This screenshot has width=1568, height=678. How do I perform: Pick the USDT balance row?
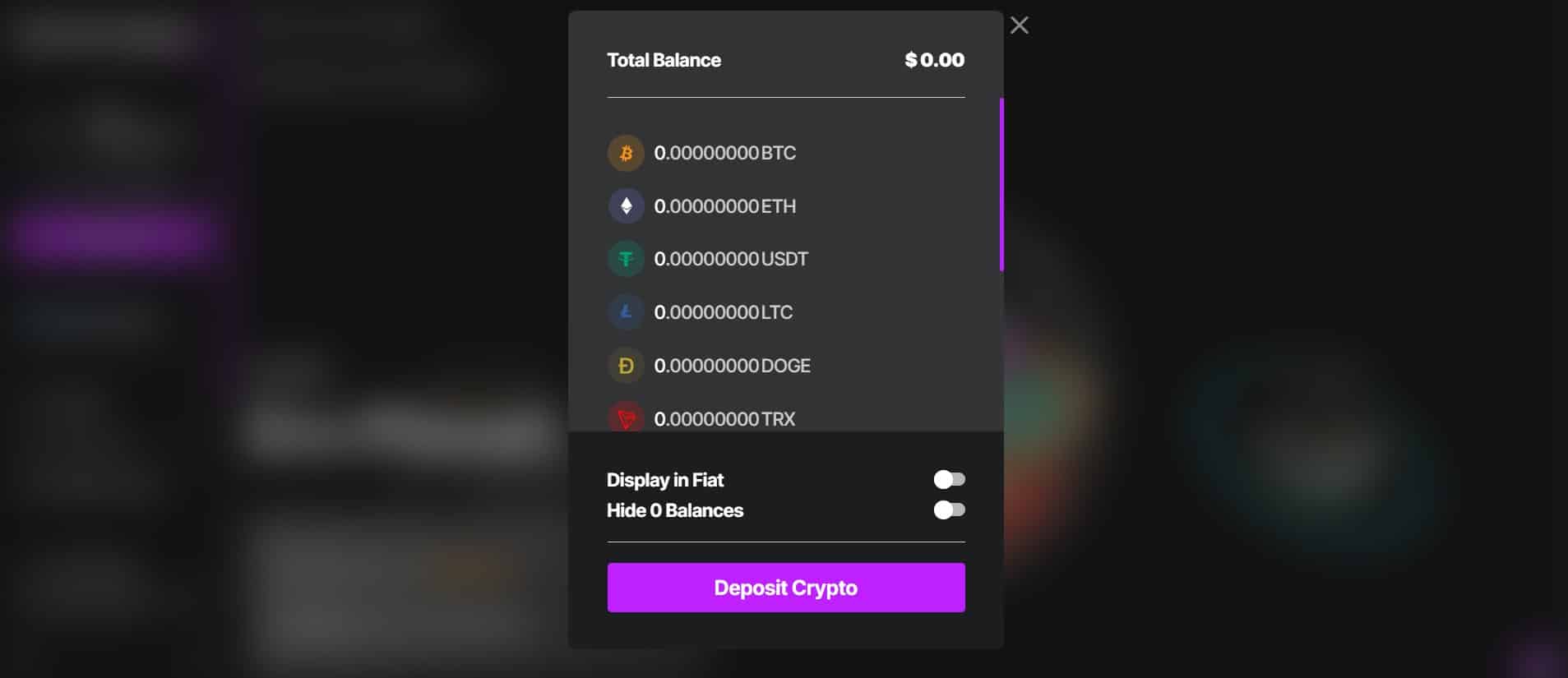pyautogui.click(x=730, y=260)
